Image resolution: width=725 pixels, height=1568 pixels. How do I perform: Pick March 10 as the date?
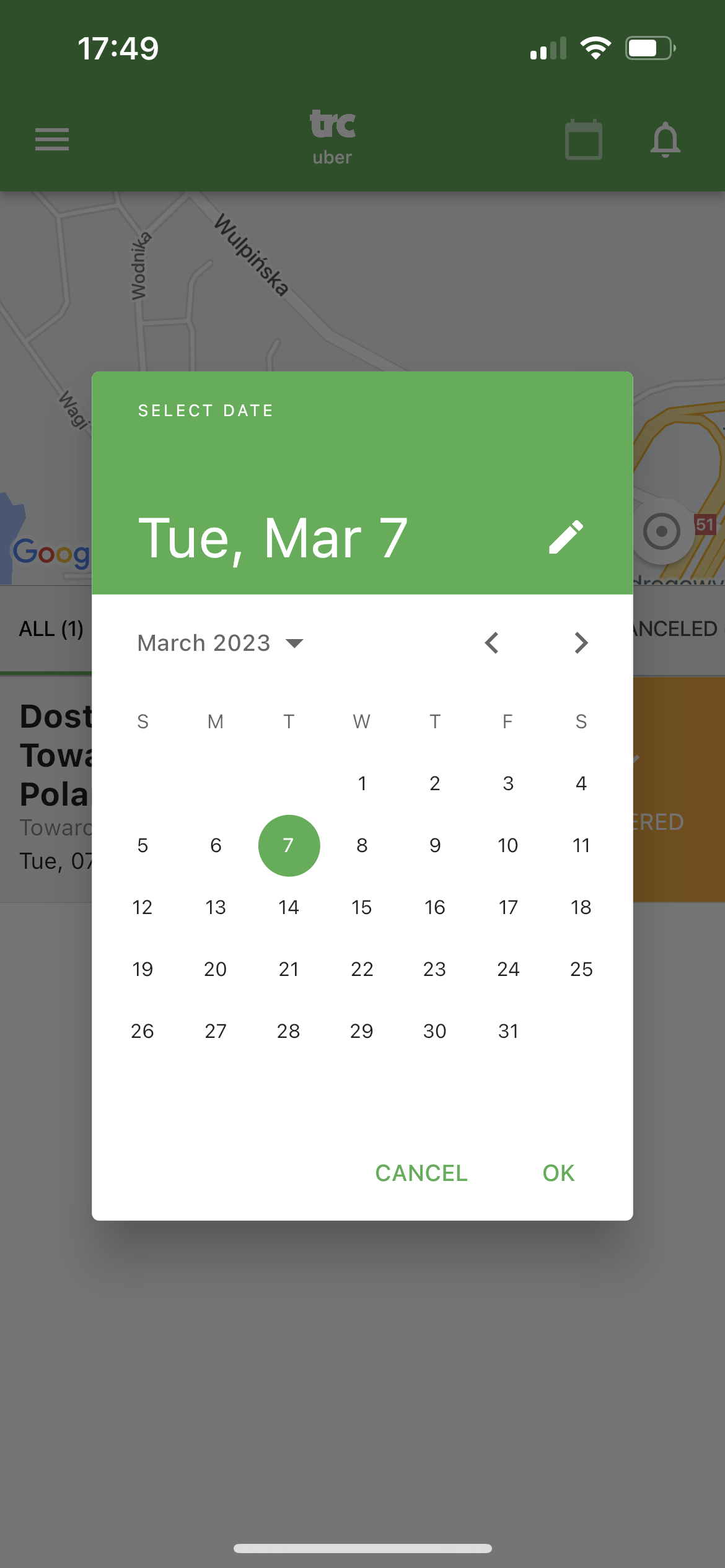pyautogui.click(x=507, y=845)
